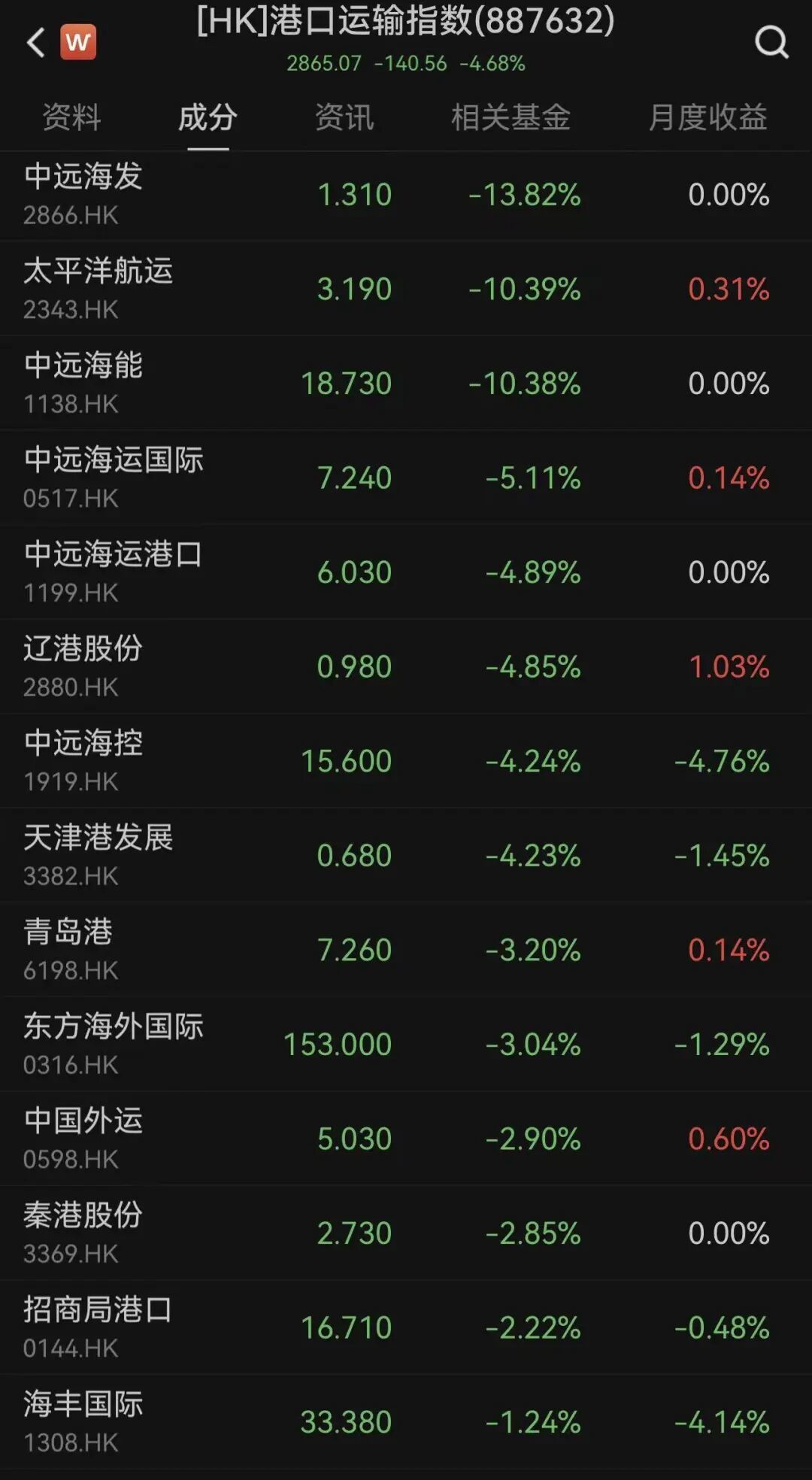812x1480 pixels.
Task: Switch to the 资料 tab
Action: (71, 117)
